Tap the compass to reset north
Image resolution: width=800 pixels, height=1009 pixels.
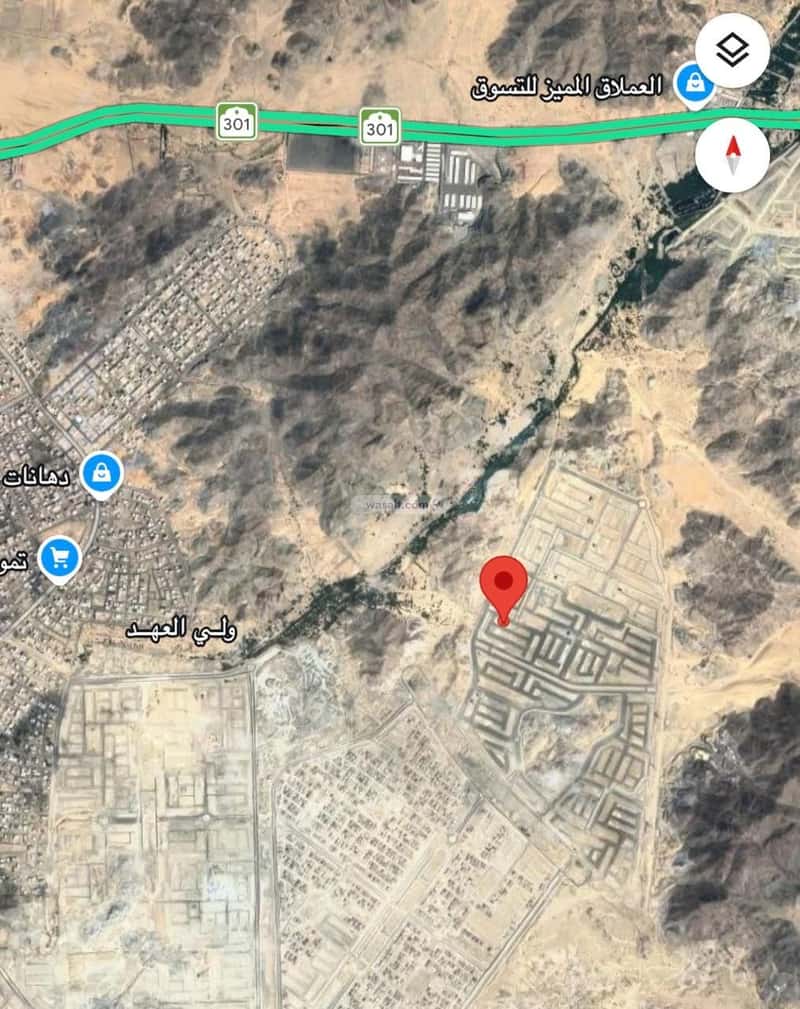pyautogui.click(x=732, y=154)
